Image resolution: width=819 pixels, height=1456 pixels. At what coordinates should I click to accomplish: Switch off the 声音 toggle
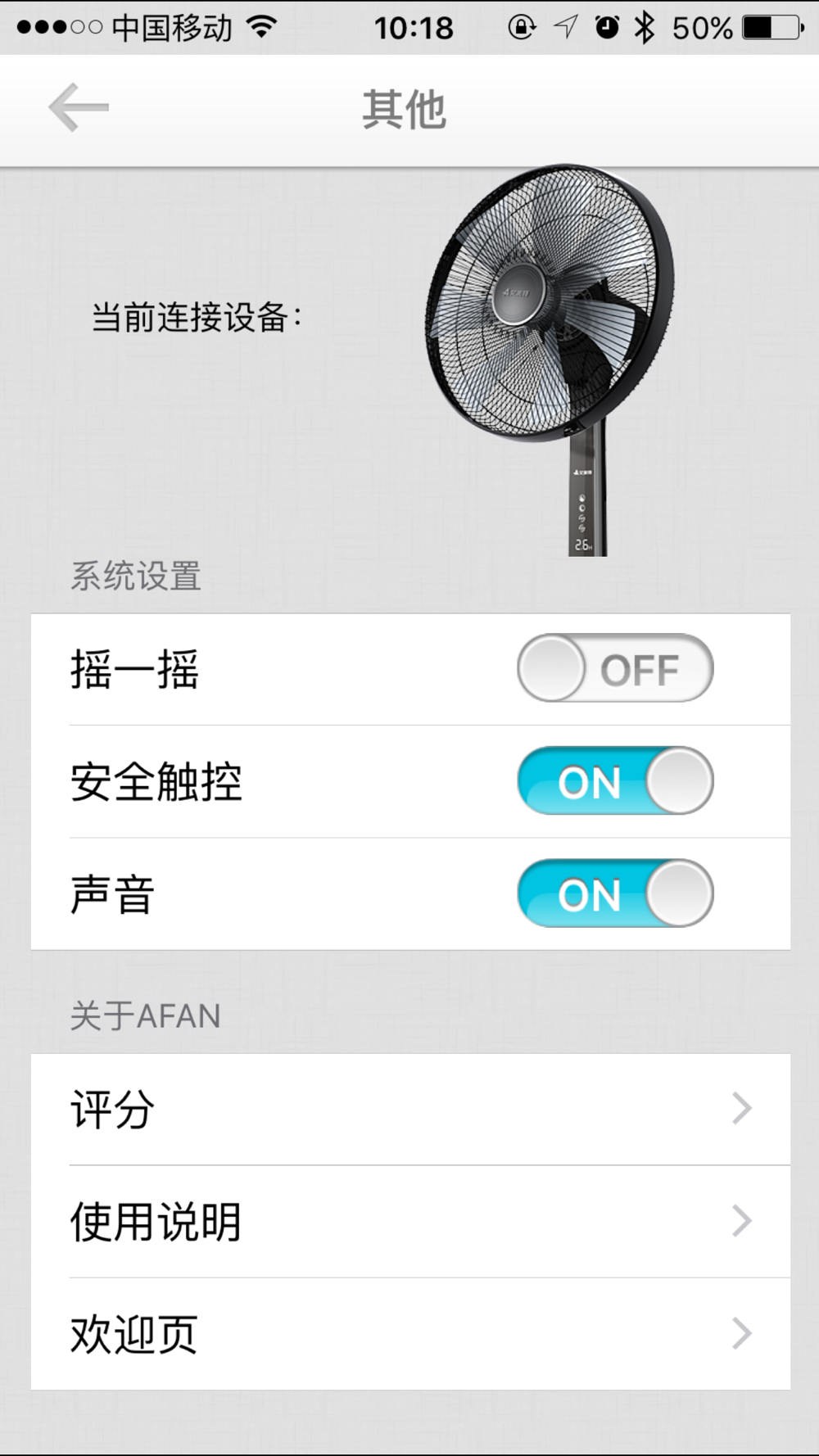pyautogui.click(x=615, y=893)
